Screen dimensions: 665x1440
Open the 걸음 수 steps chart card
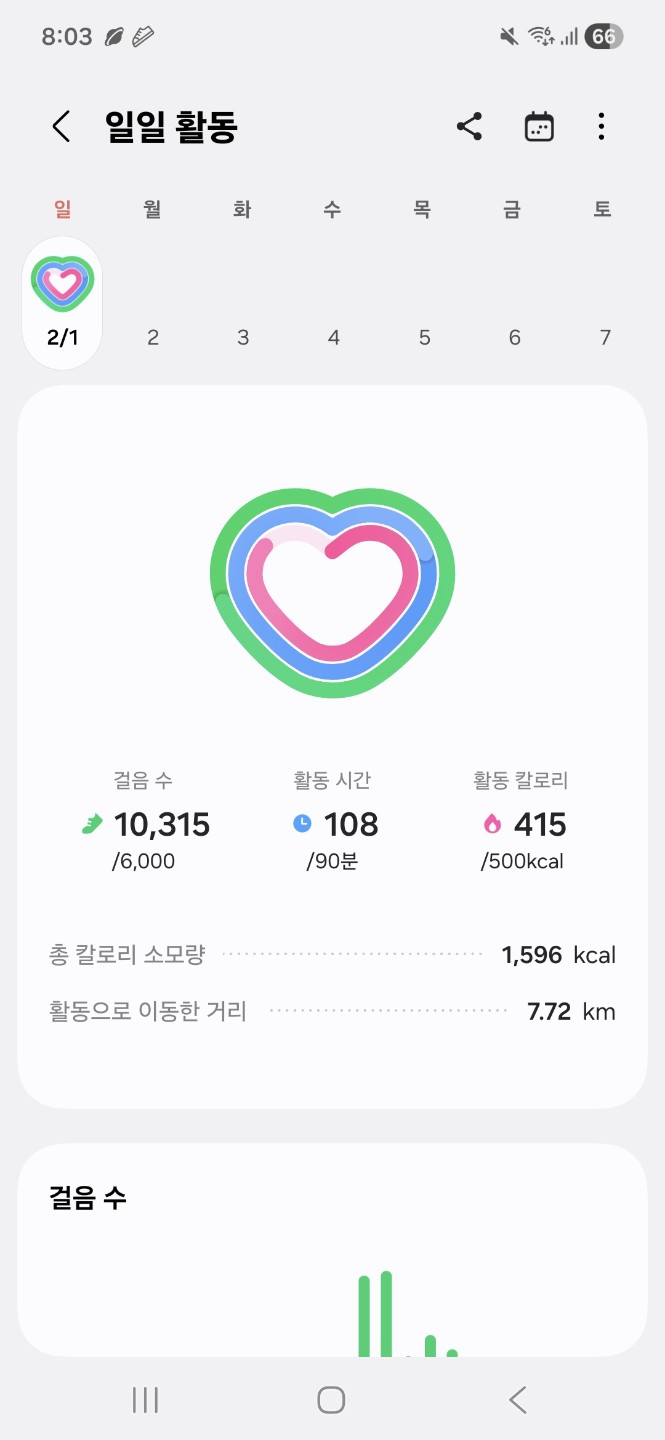pos(332,1250)
